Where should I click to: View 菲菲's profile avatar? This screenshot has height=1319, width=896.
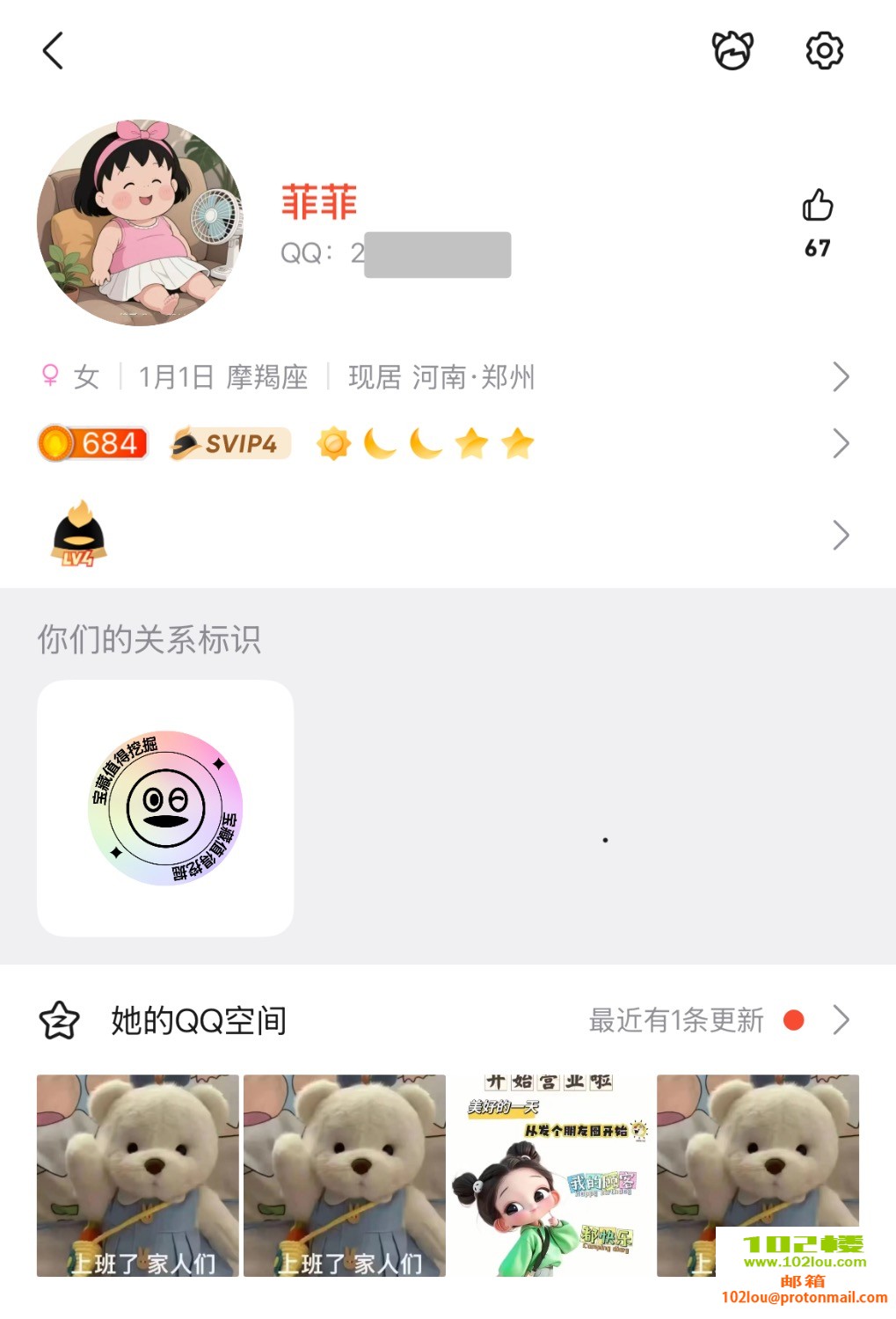(x=140, y=223)
